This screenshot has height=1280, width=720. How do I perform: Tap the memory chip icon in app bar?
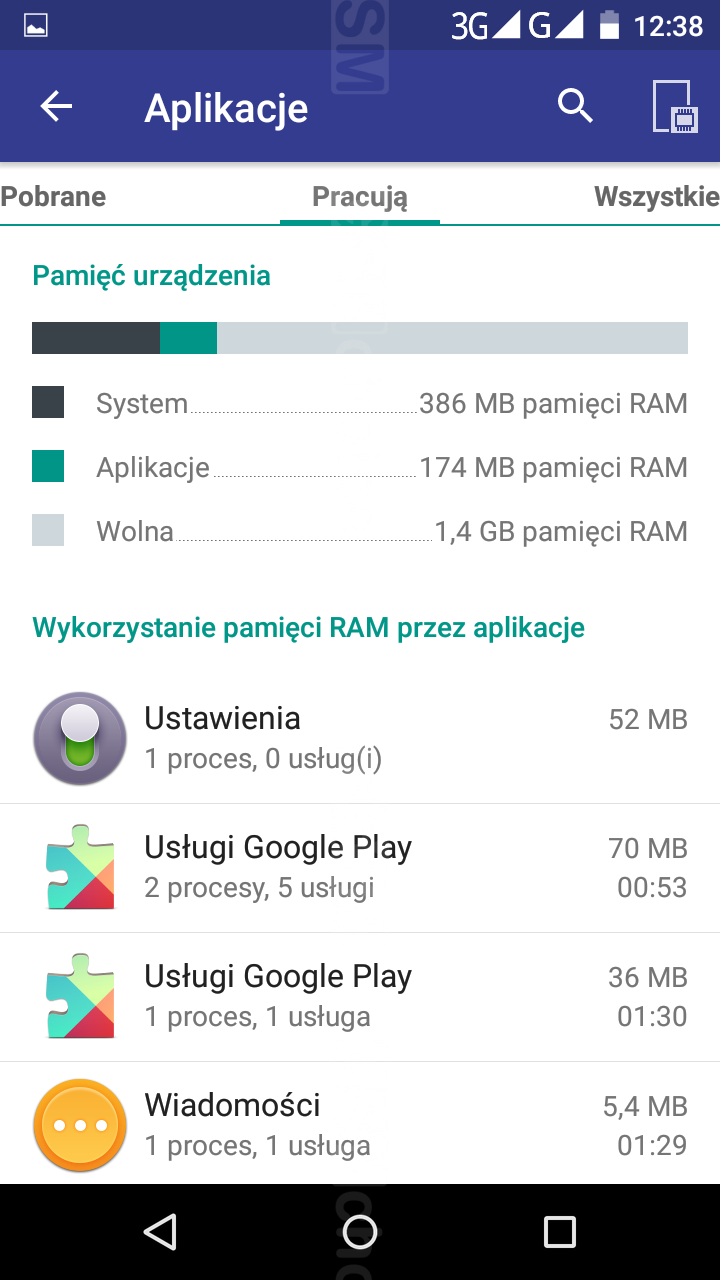coord(673,107)
